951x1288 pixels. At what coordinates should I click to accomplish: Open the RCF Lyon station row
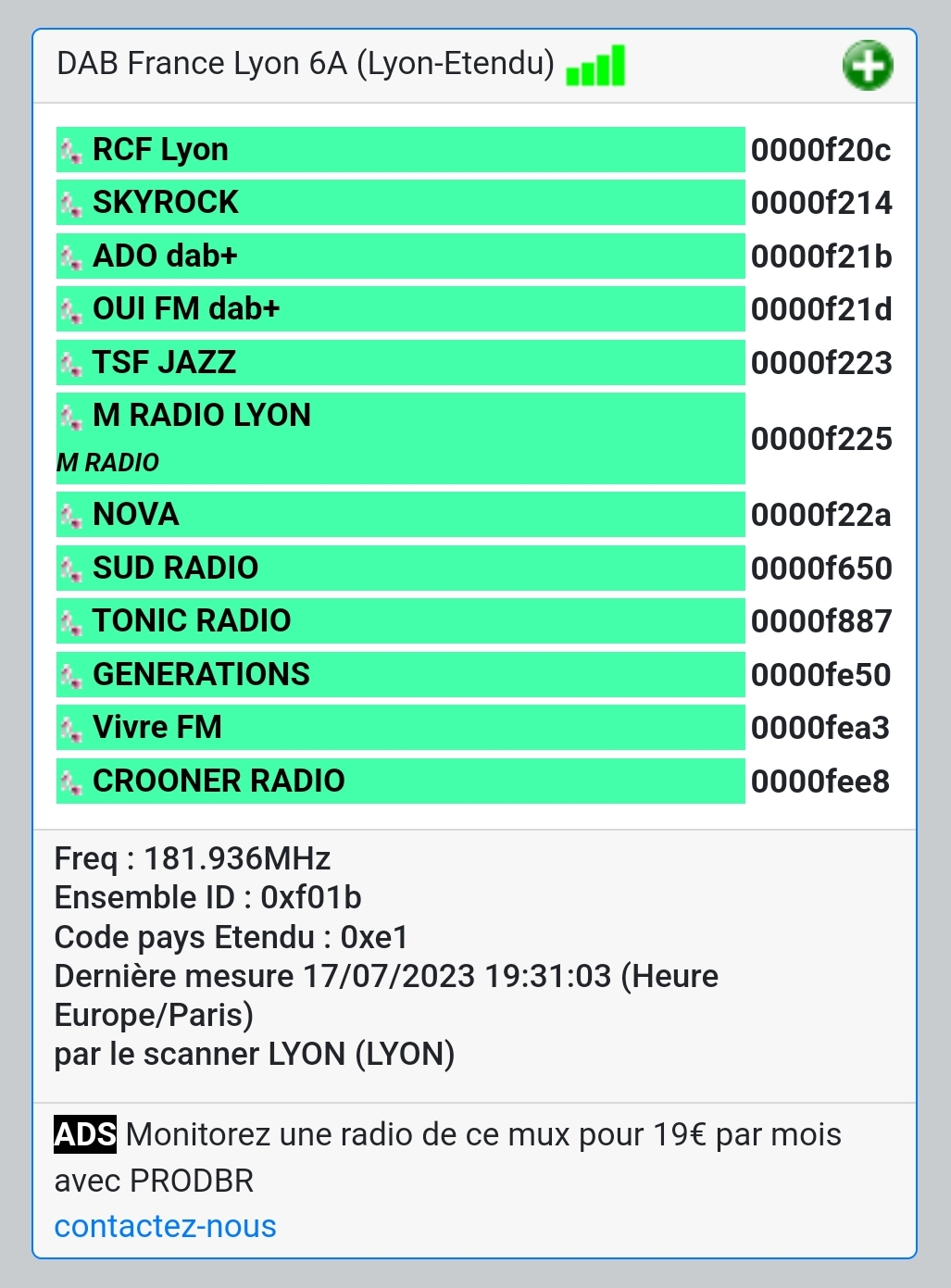tap(400, 150)
